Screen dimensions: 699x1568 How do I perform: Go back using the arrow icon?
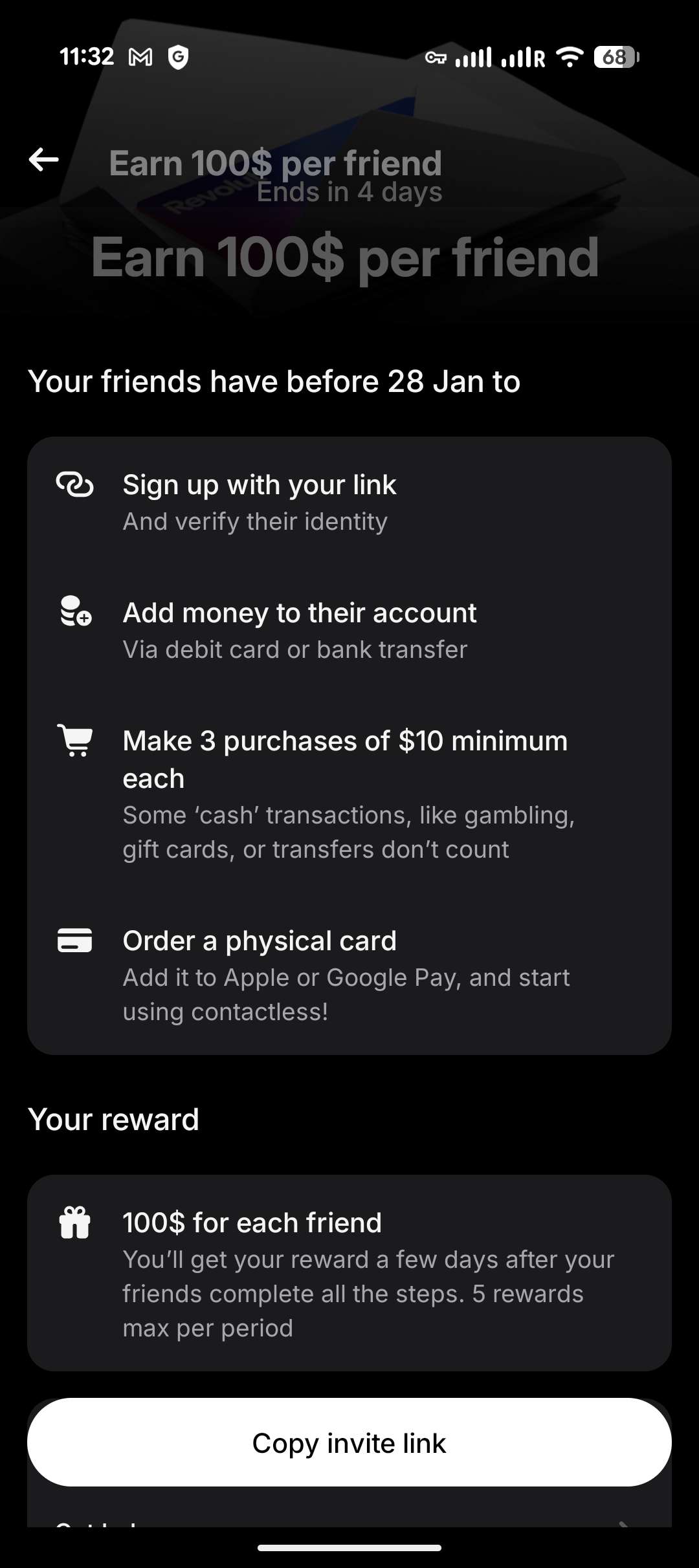click(x=44, y=160)
